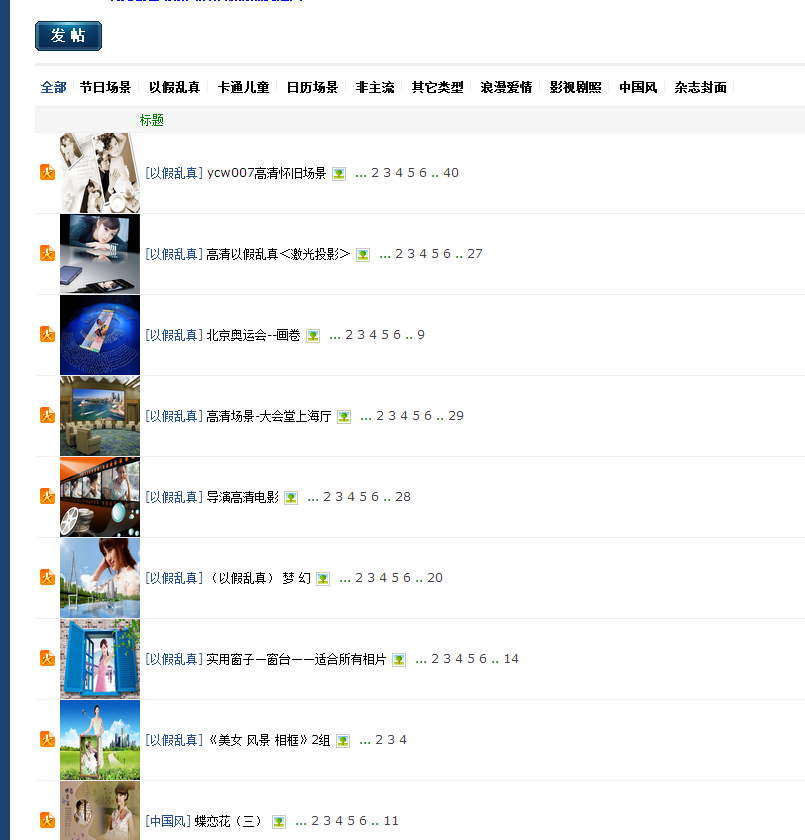
Task: Open the 北京奥运会--画卷 thread
Action: click(253, 335)
